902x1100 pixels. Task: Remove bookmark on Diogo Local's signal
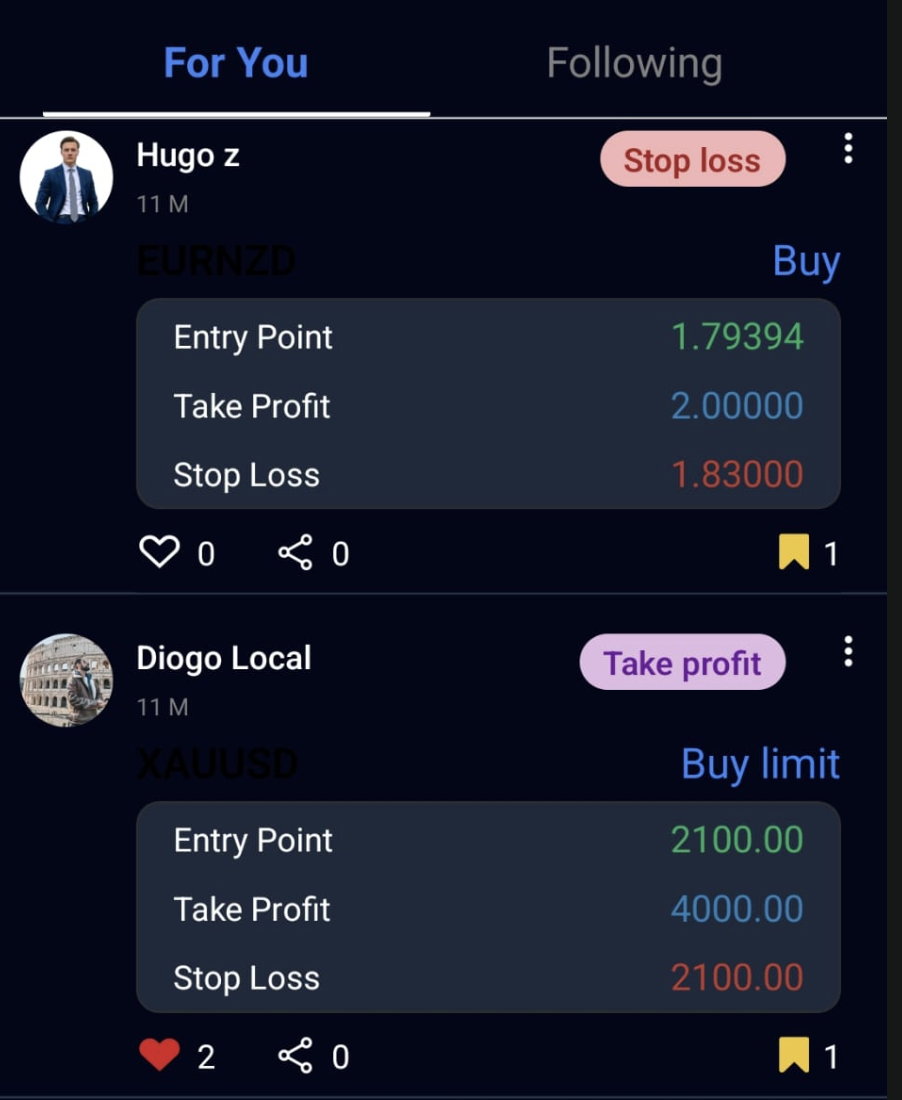click(x=793, y=1054)
